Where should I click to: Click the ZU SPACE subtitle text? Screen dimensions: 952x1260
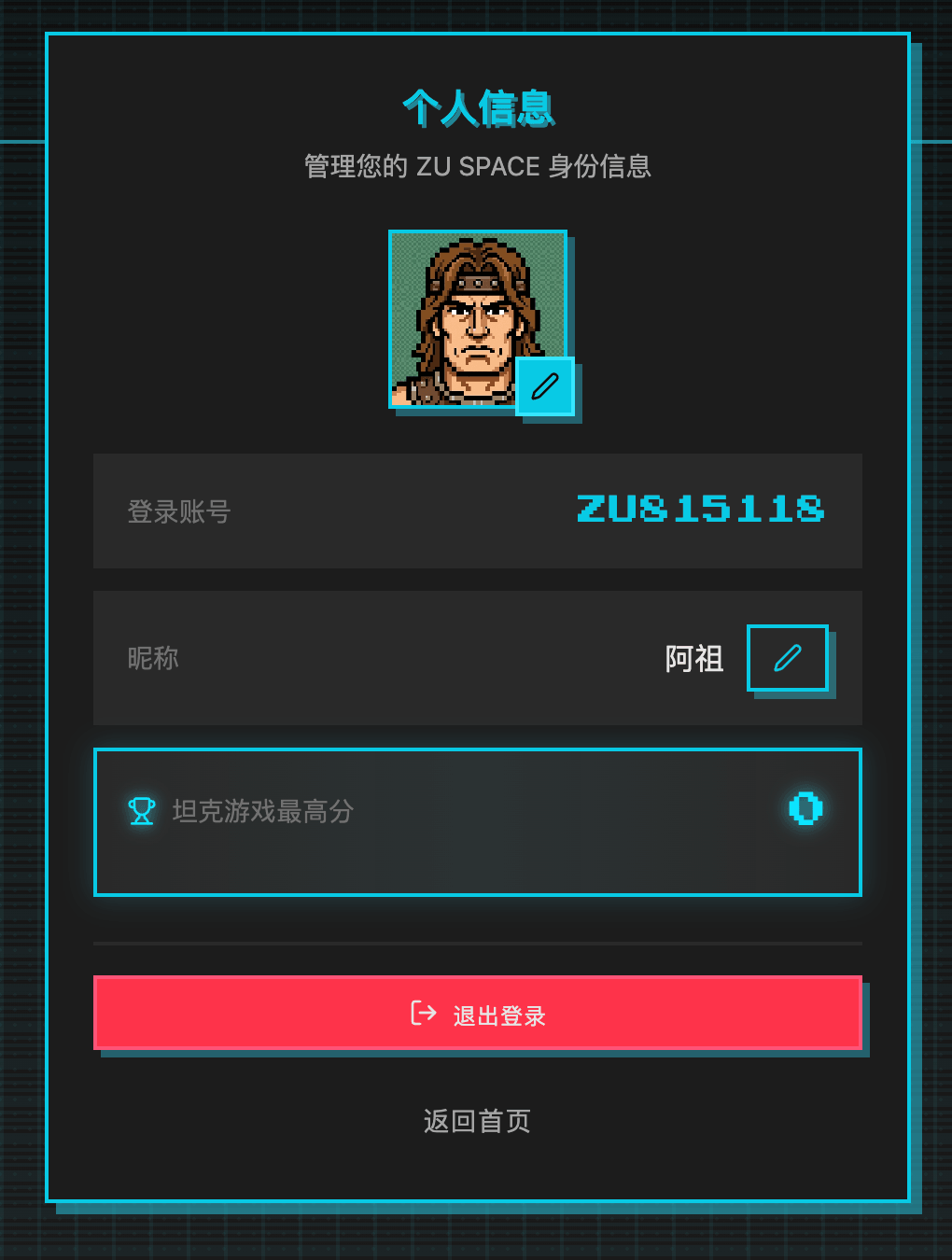point(476,166)
